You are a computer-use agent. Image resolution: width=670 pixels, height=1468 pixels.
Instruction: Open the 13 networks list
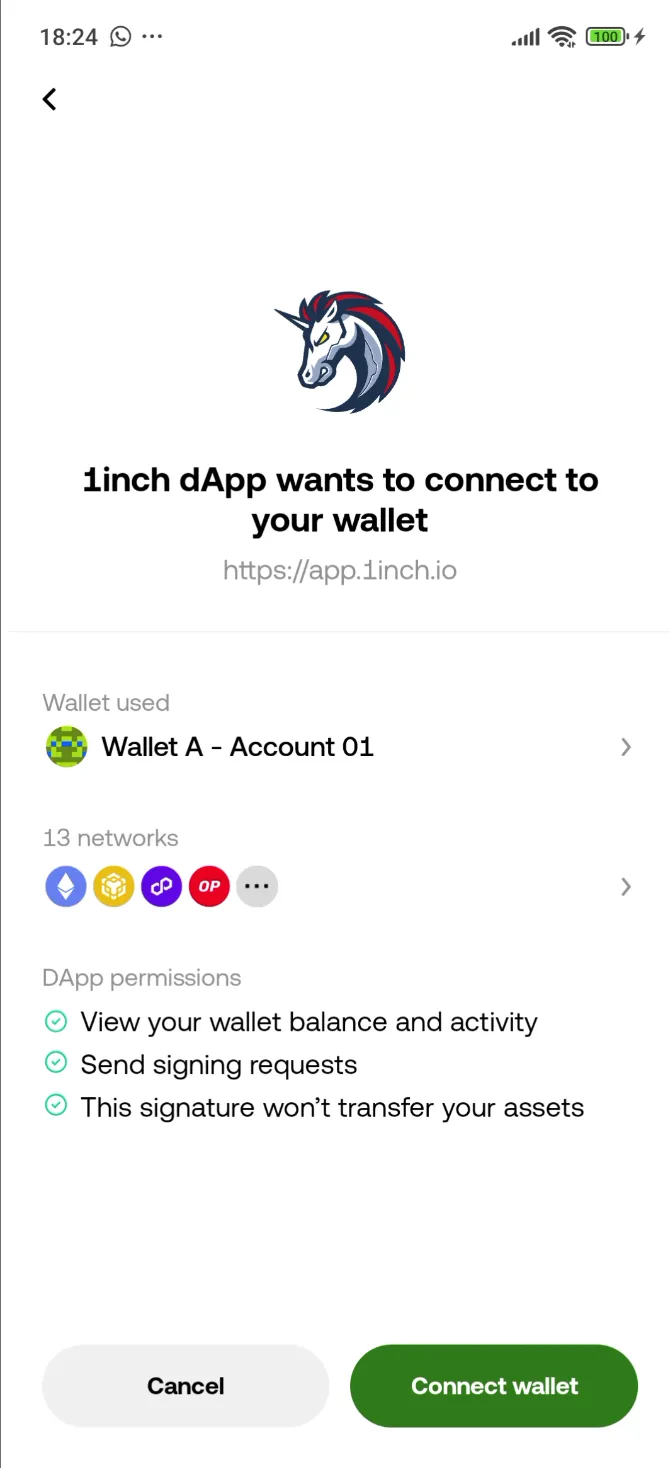[x=338, y=886]
